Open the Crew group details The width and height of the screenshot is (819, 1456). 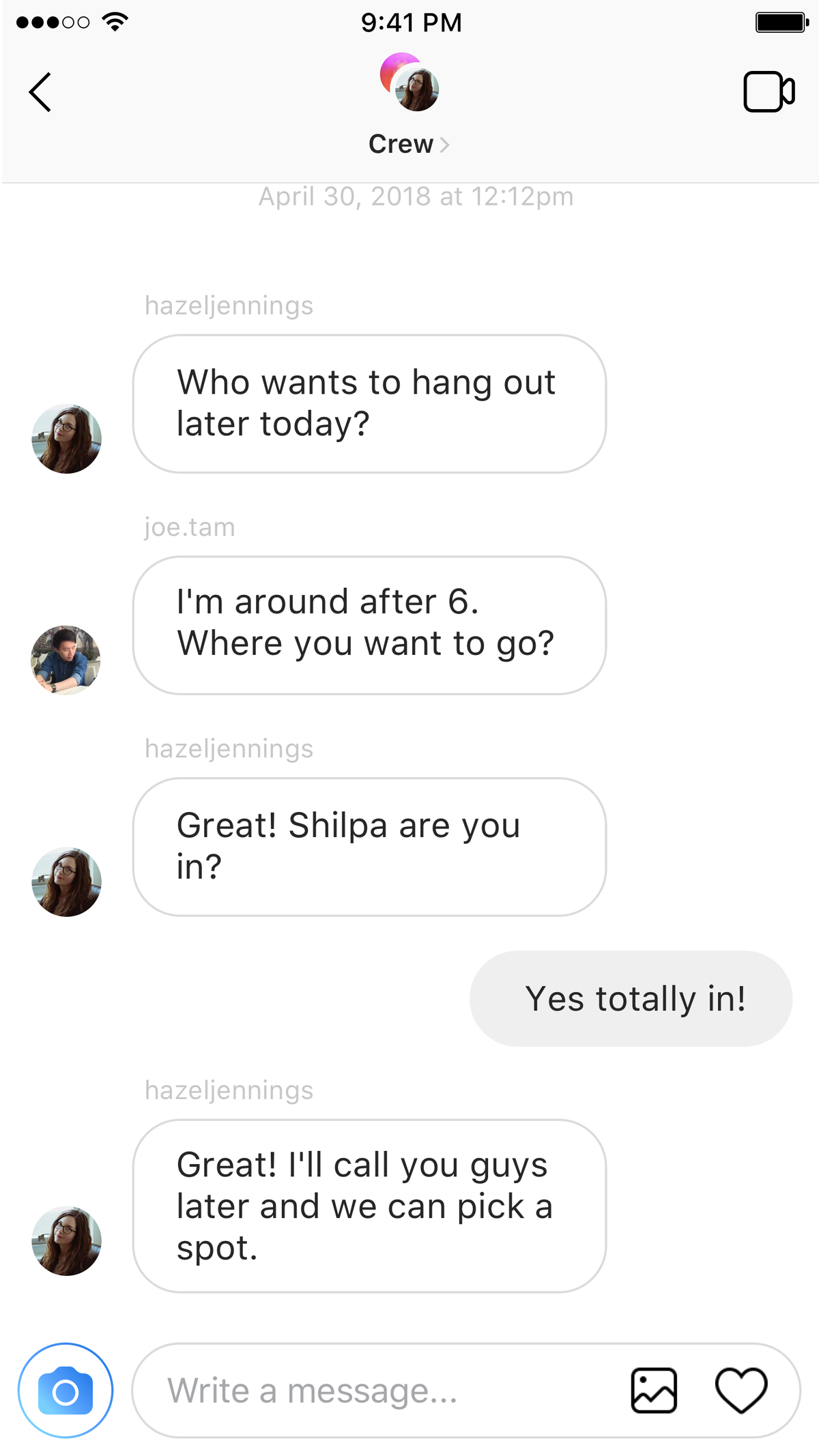[409, 144]
